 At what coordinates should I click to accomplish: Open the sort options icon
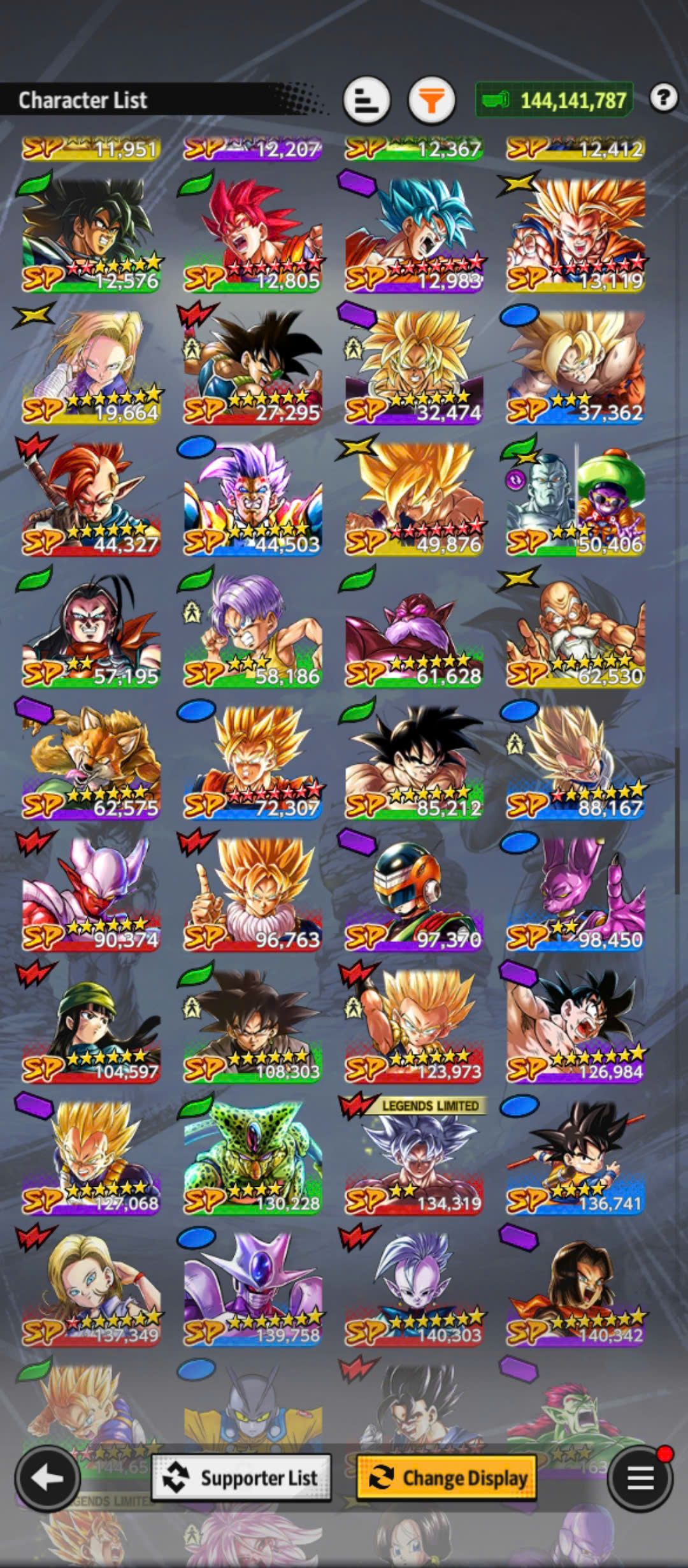pos(366,100)
